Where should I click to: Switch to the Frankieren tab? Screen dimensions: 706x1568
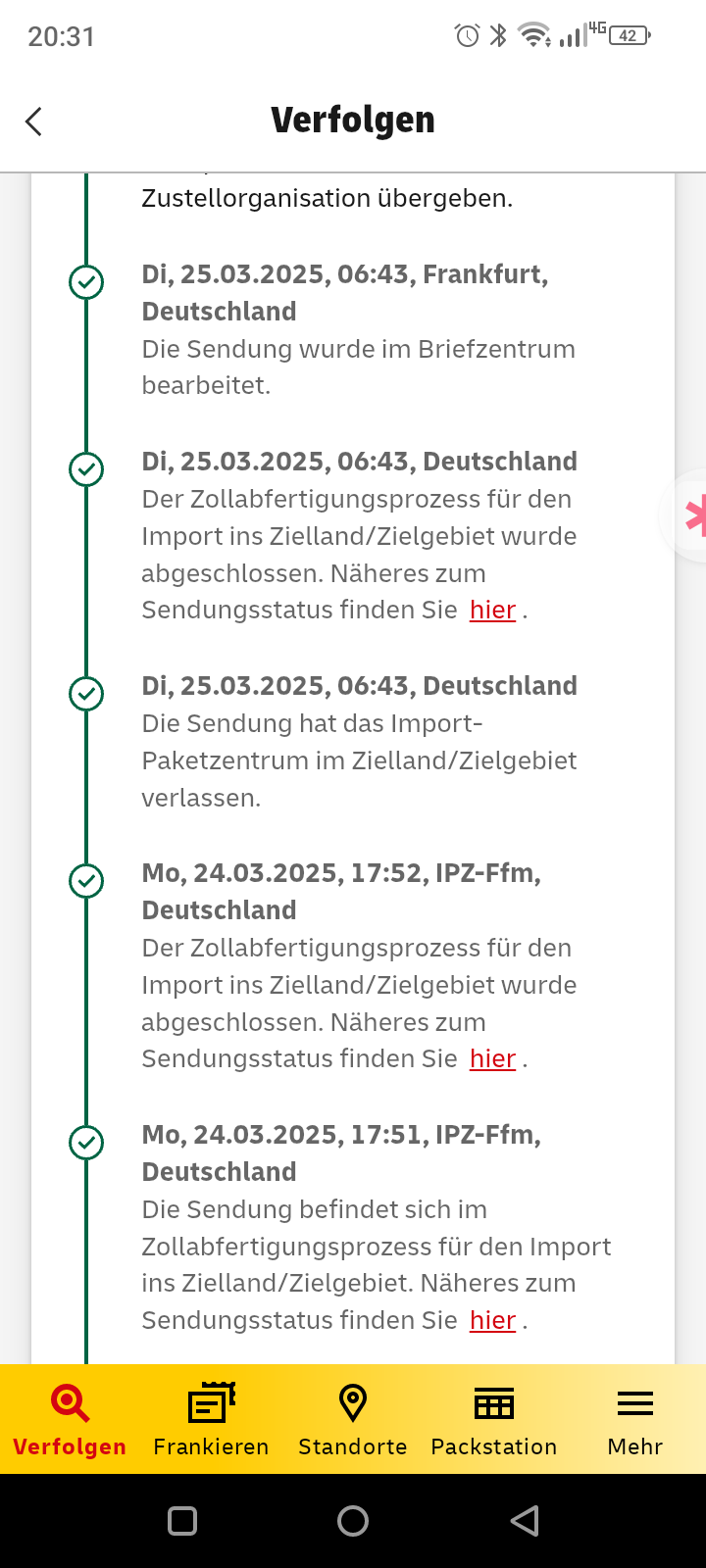coord(211,1419)
